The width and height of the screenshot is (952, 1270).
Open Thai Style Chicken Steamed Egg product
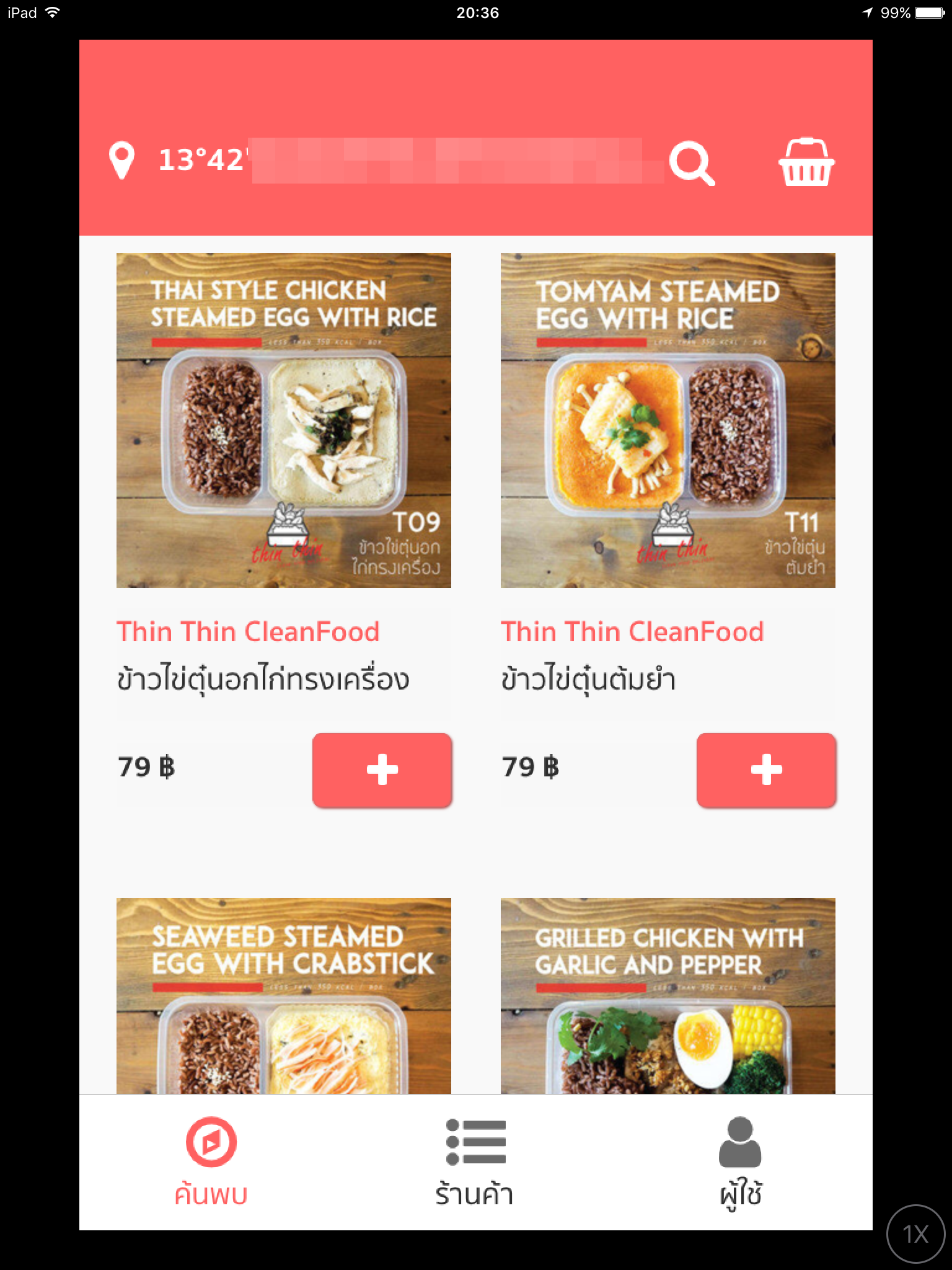click(284, 420)
